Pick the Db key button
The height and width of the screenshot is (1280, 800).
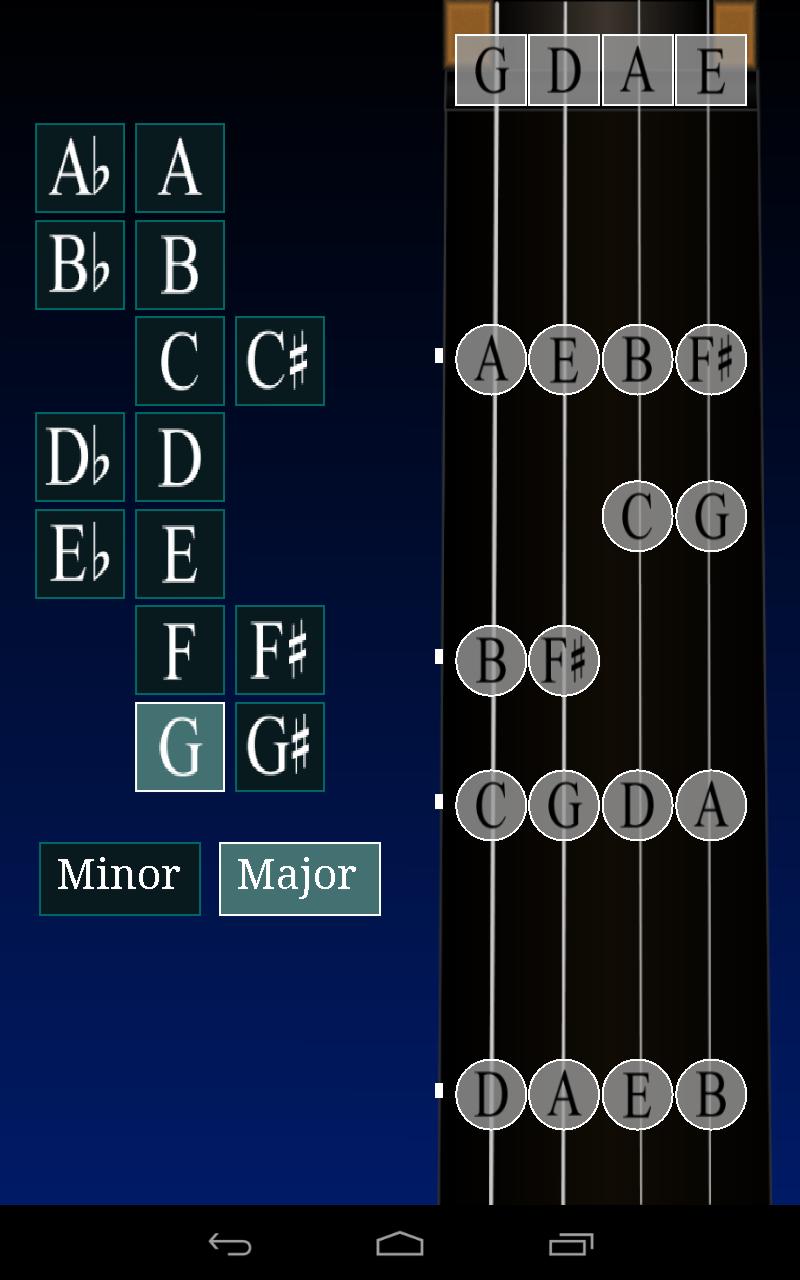(80, 457)
